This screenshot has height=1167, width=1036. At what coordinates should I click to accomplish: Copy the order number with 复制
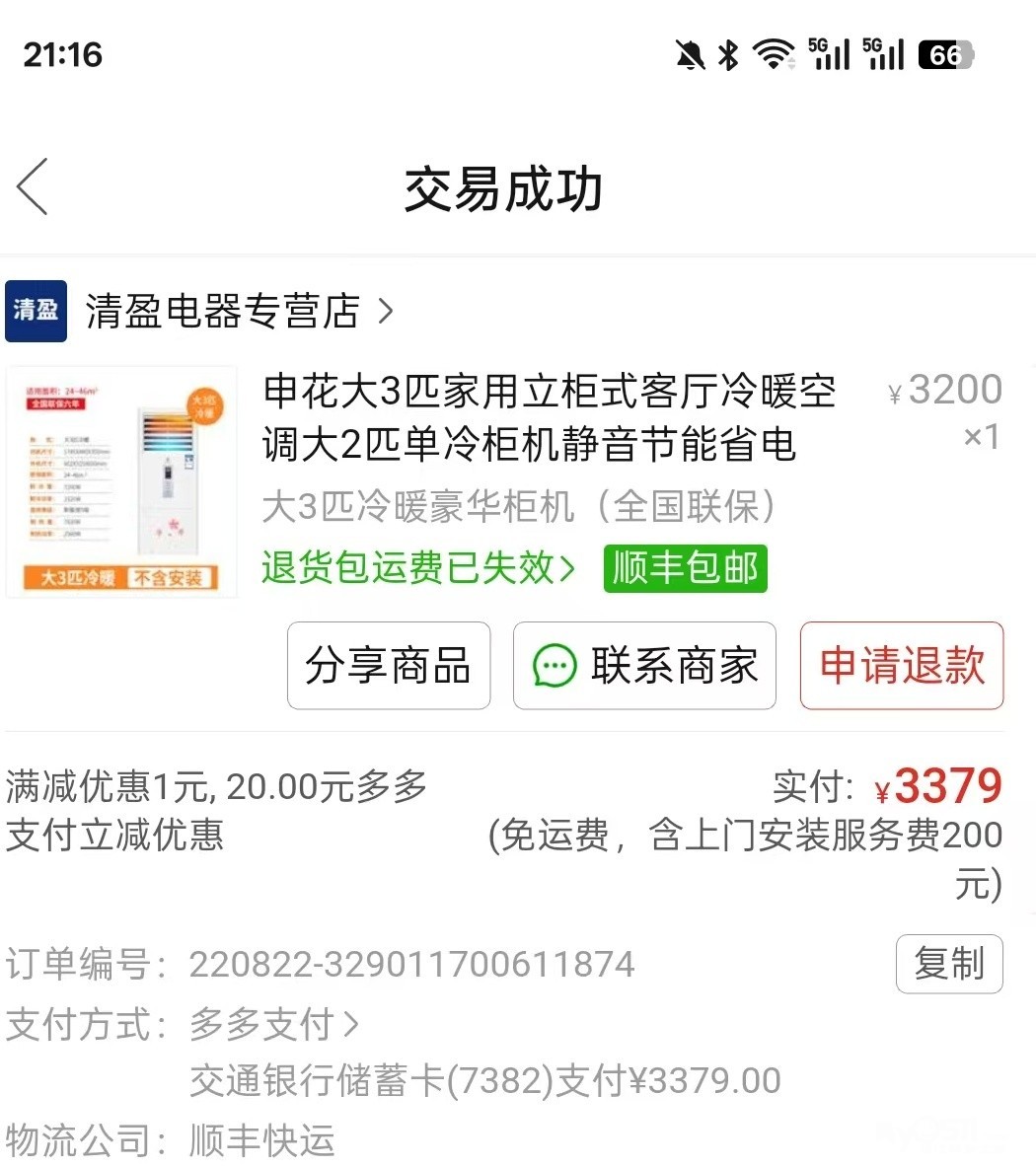click(948, 964)
